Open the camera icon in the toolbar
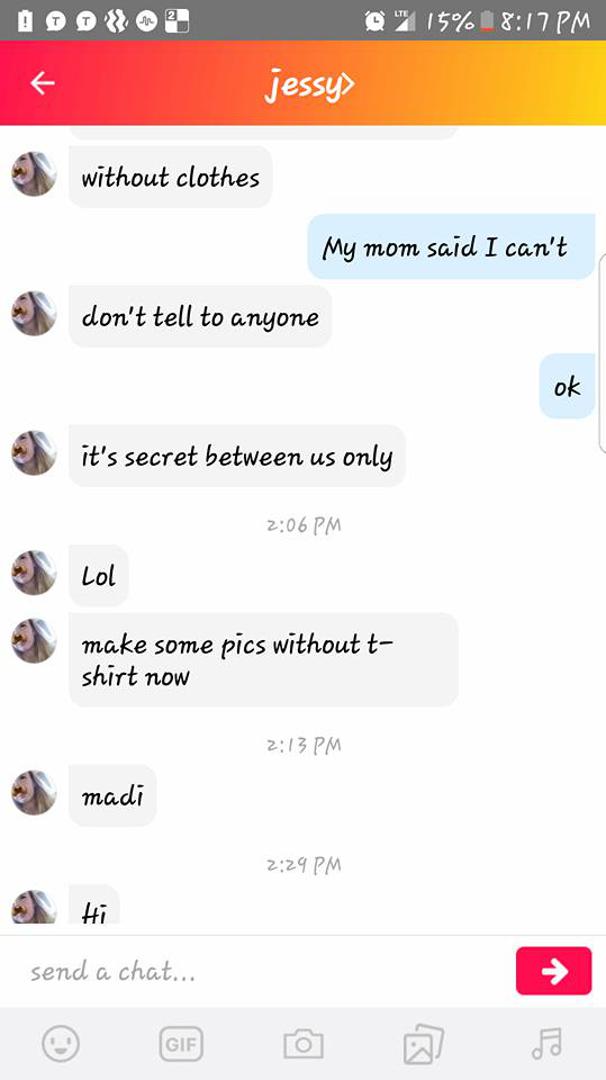 (303, 1044)
